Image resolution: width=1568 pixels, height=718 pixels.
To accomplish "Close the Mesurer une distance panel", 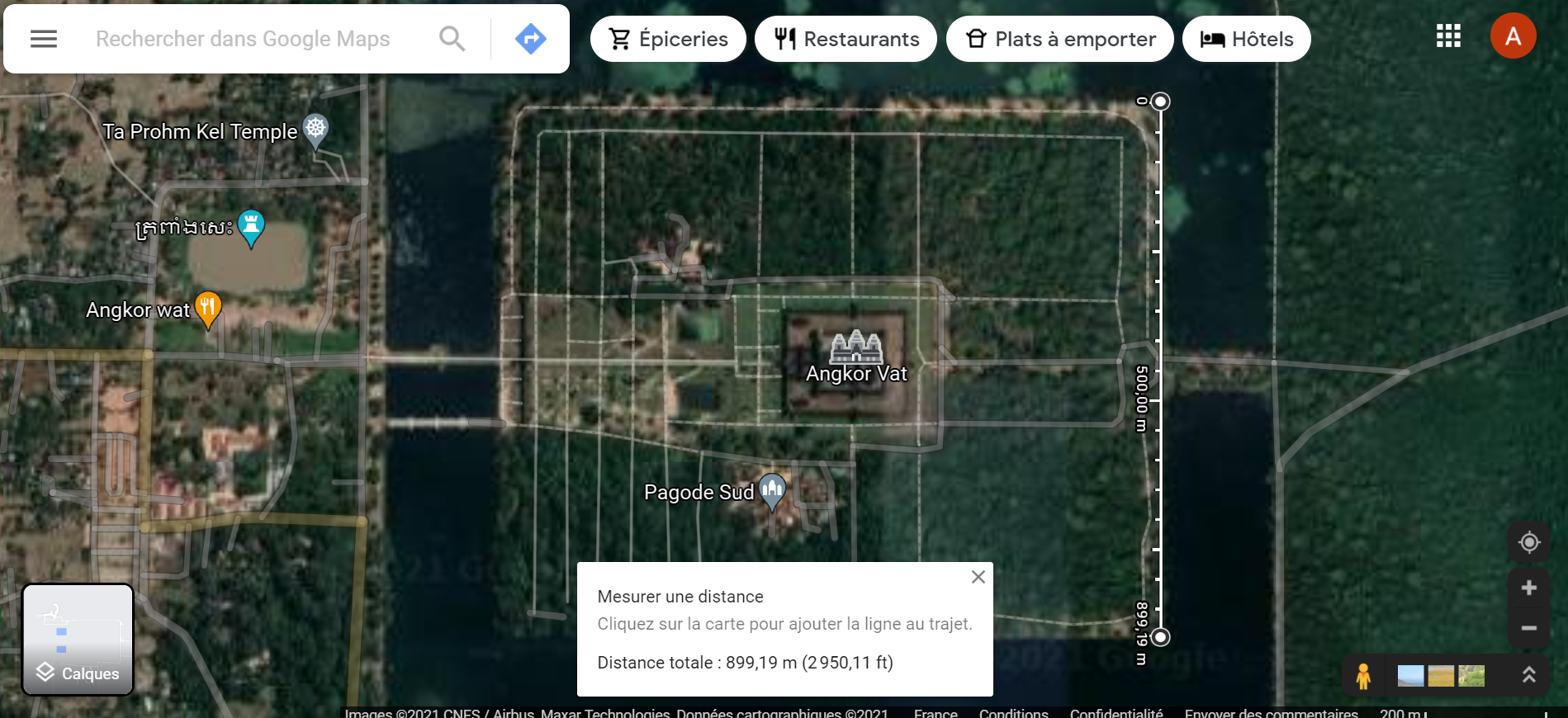I will pos(978,577).
